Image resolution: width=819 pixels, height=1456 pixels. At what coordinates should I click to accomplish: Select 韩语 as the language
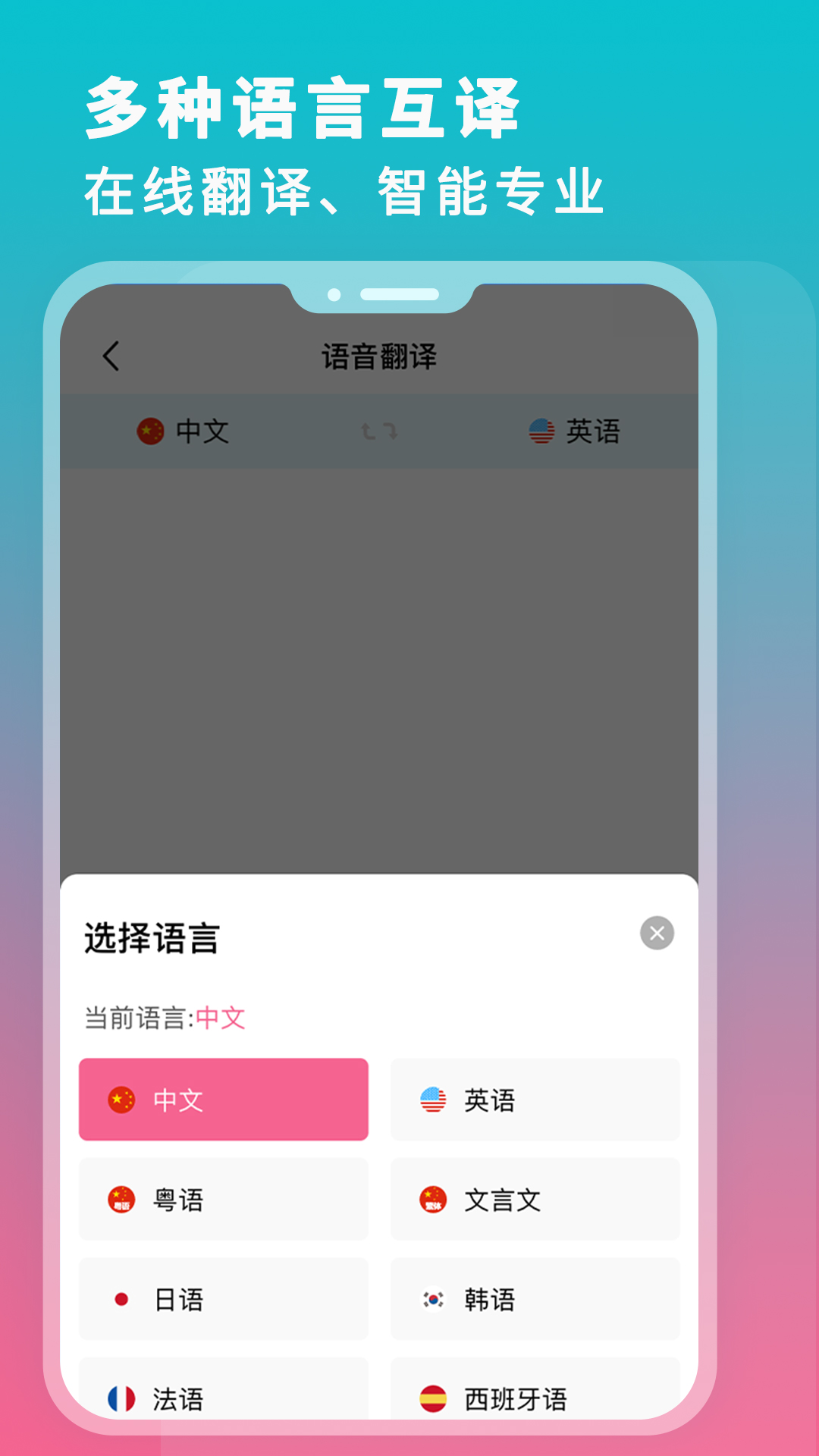point(535,1300)
